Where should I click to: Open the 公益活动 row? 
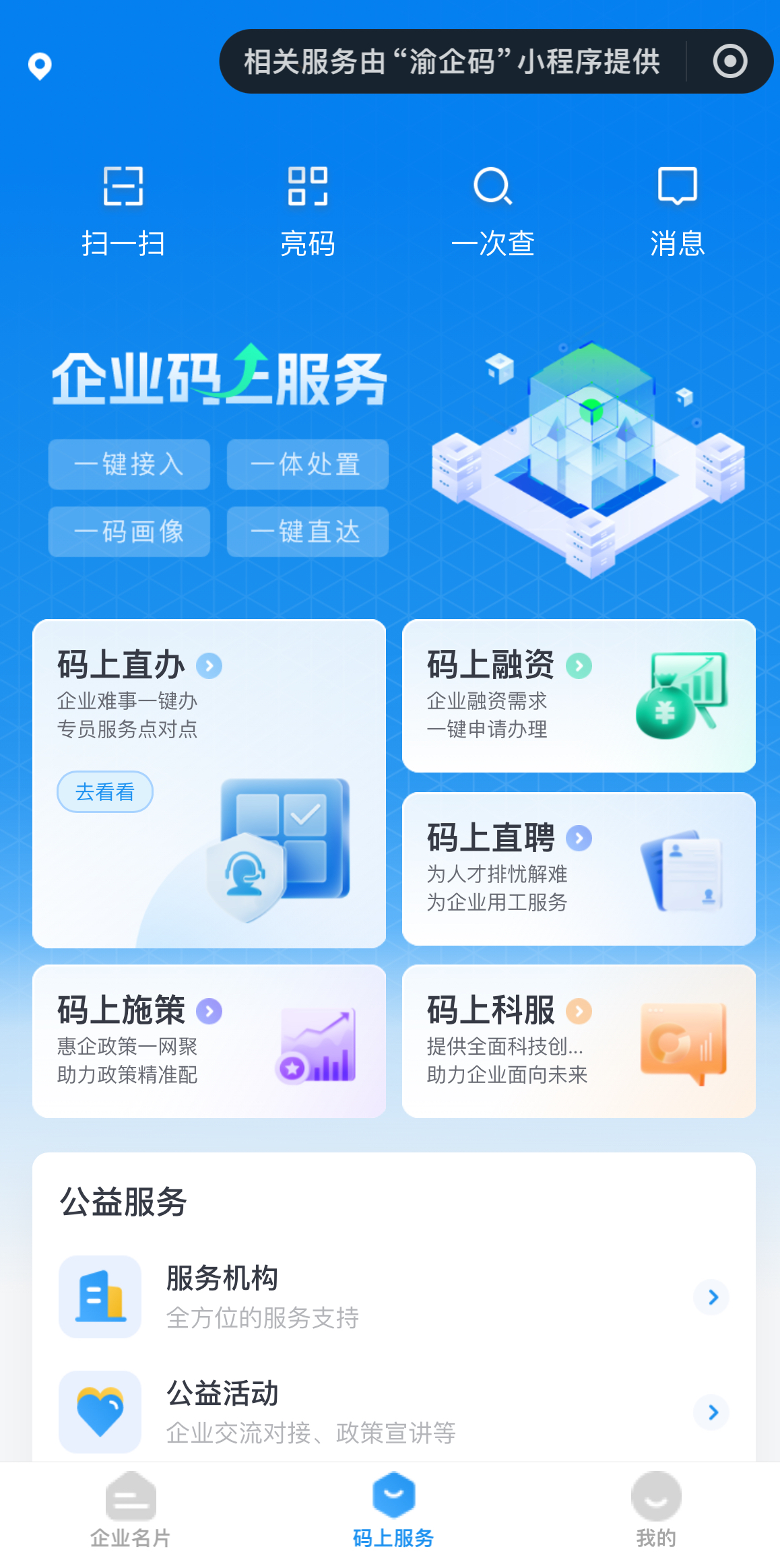(393, 1411)
